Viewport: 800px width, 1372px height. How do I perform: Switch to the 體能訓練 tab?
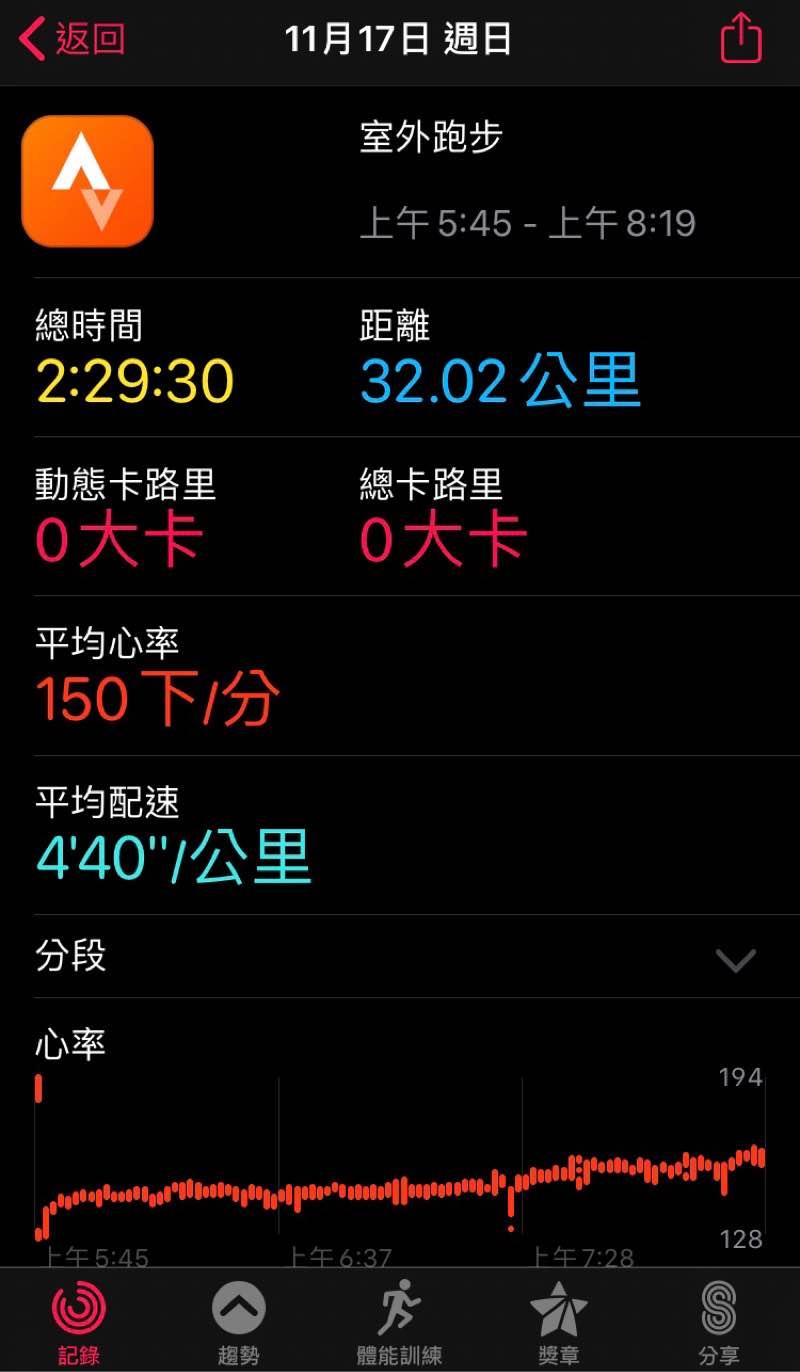399,1320
